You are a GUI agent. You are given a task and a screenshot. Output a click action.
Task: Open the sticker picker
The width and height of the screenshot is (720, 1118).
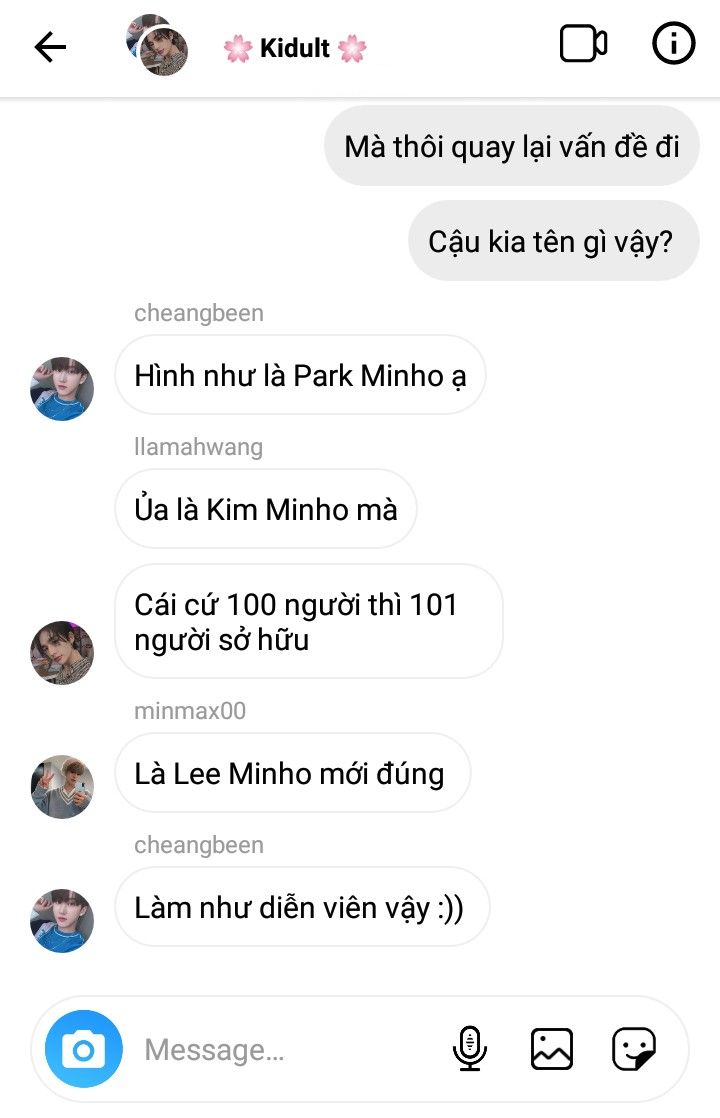tap(634, 1049)
